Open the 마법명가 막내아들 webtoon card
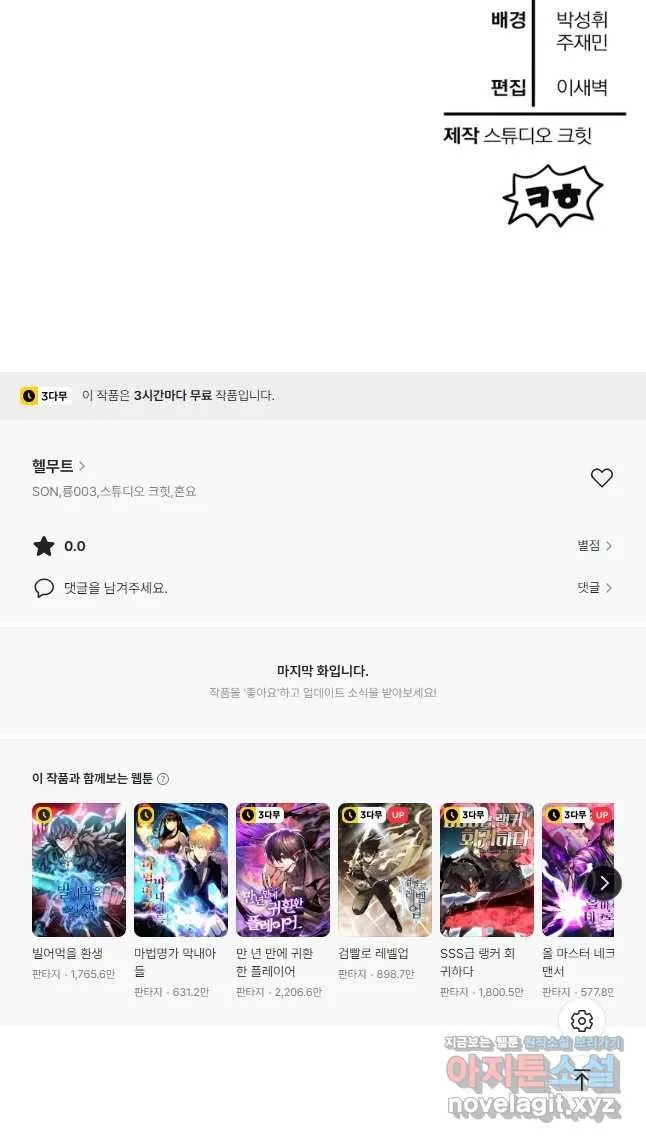The height and width of the screenshot is (1143, 646). point(181,901)
